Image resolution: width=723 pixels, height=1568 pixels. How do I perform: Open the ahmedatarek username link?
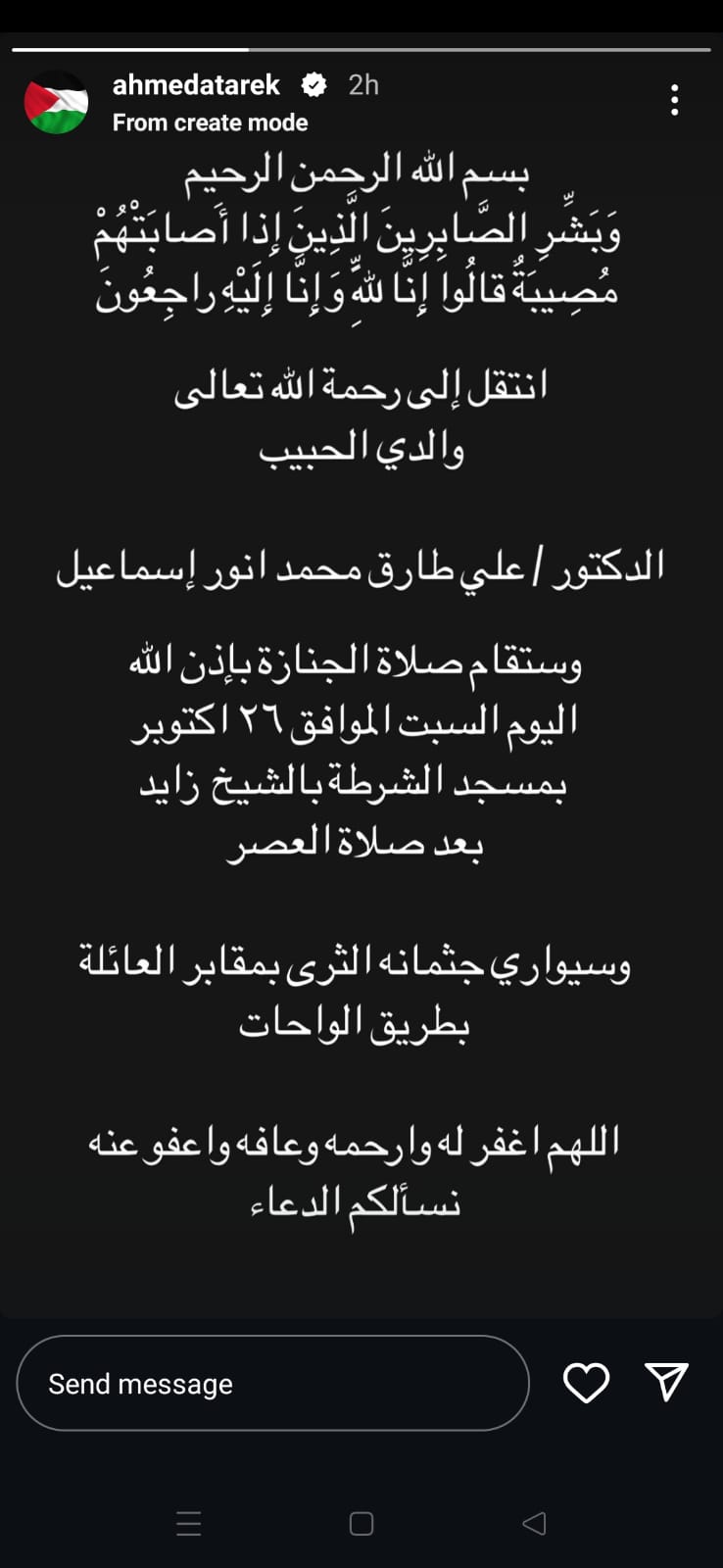[x=196, y=85]
